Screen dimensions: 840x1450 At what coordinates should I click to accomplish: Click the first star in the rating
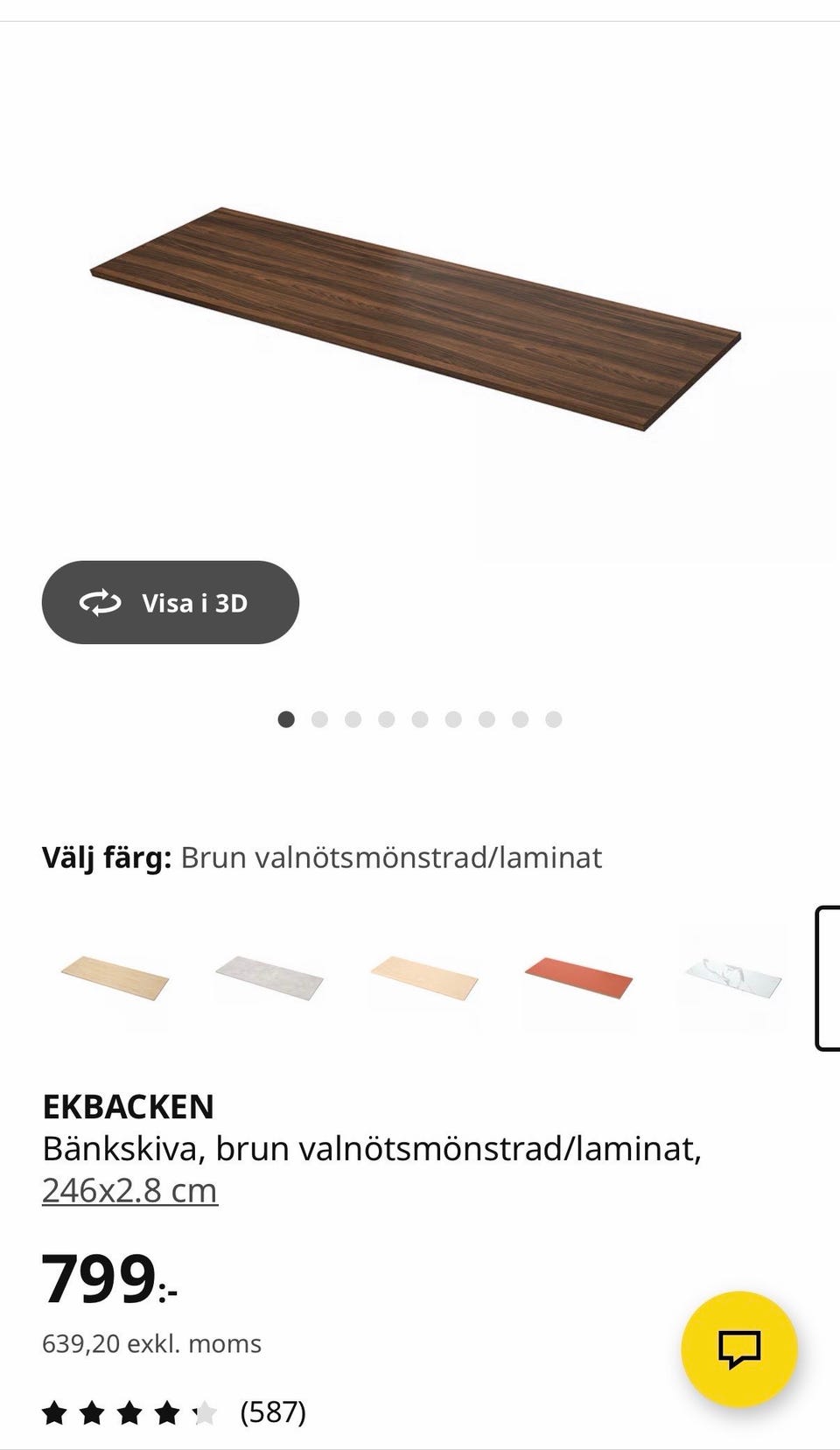[56, 1411]
